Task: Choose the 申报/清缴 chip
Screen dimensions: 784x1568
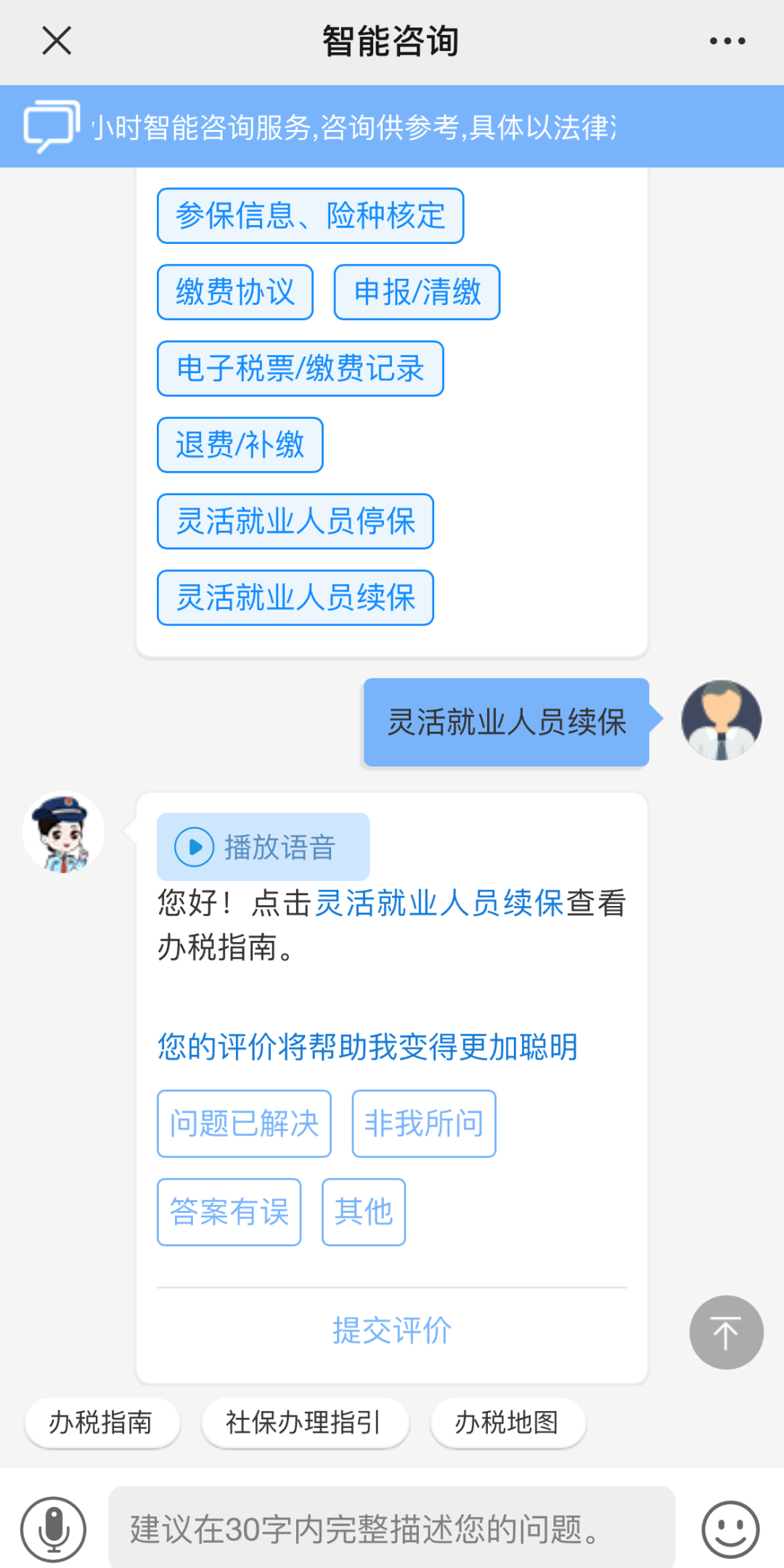Action: [417, 292]
